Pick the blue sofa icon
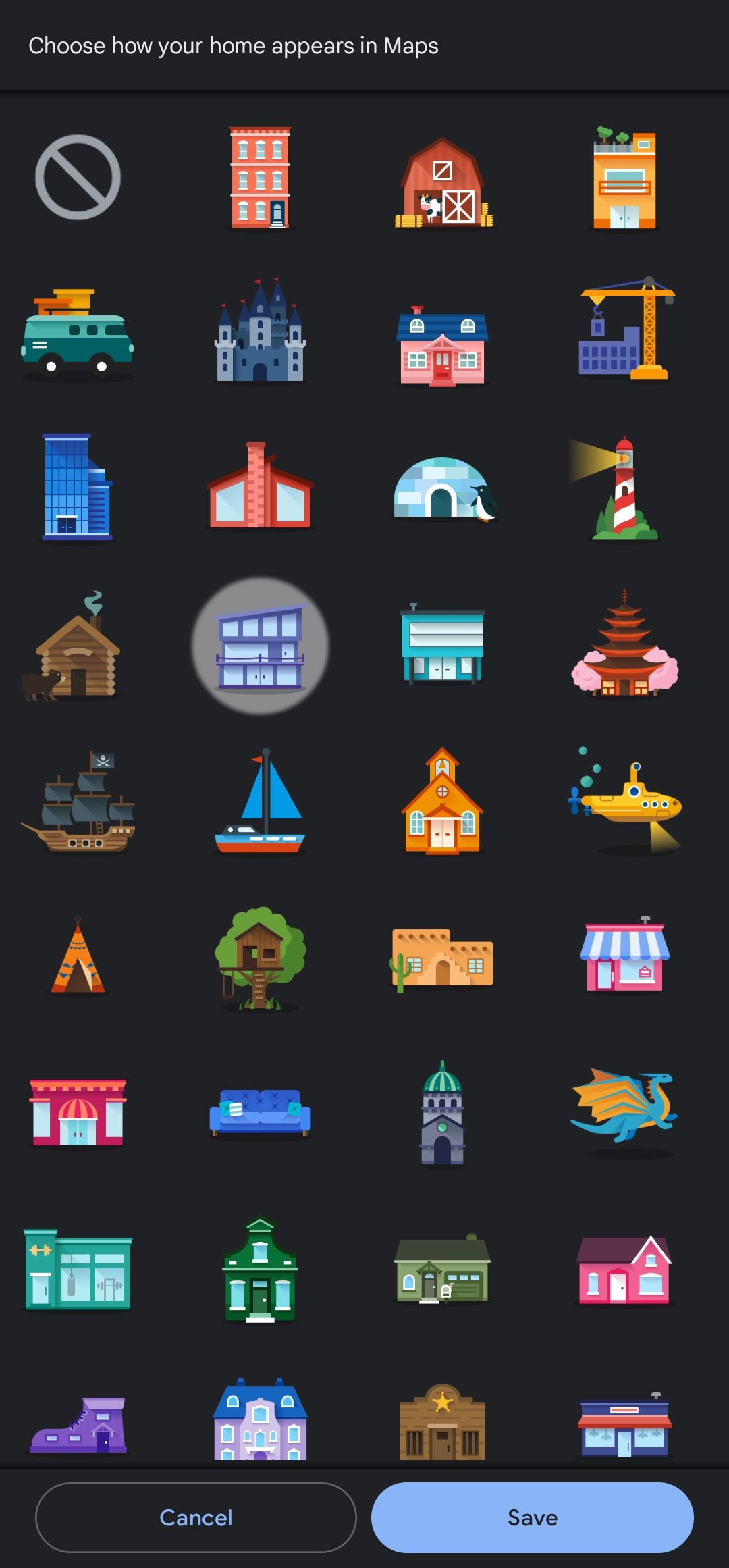Viewport: 729px width, 1568px height. click(x=260, y=1112)
